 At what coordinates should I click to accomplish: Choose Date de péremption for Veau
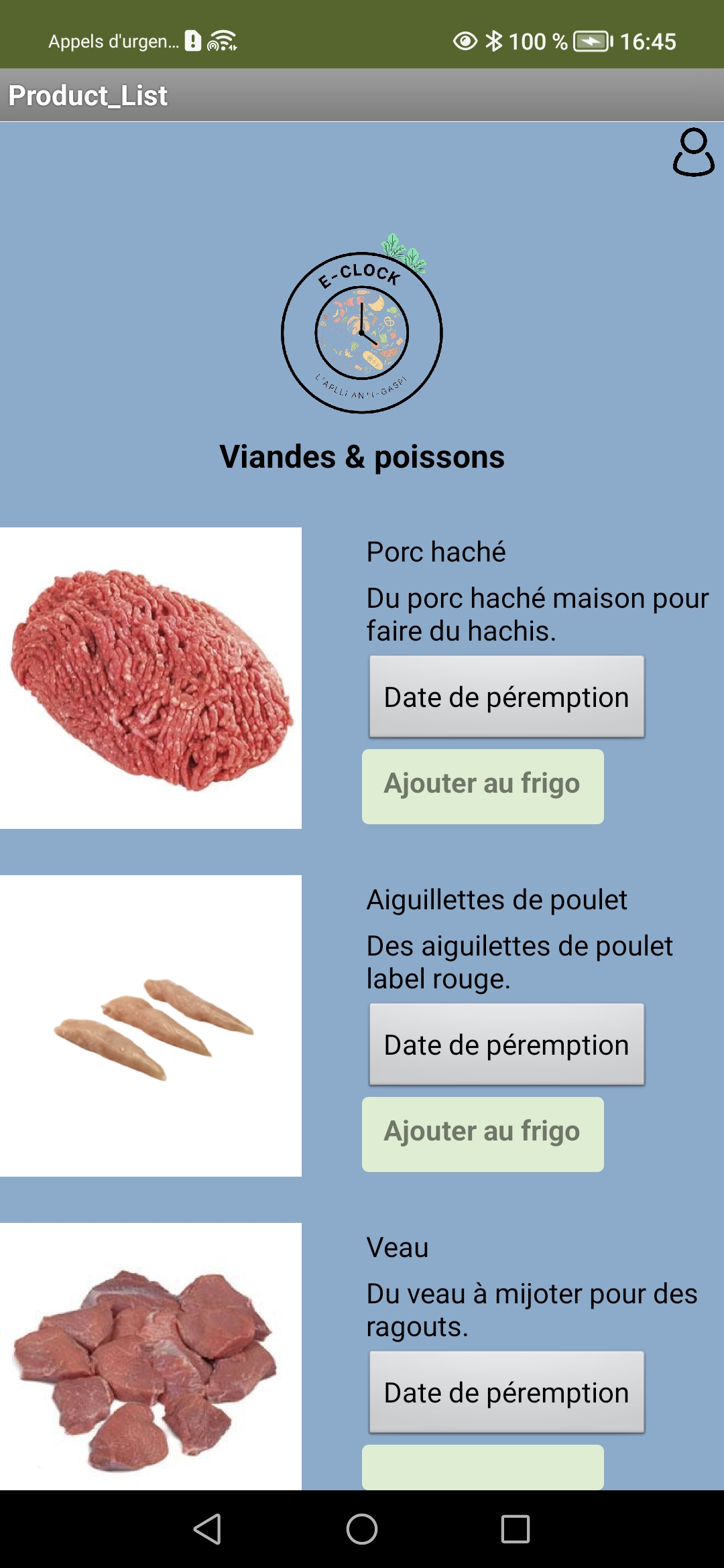pyautogui.click(x=506, y=1392)
